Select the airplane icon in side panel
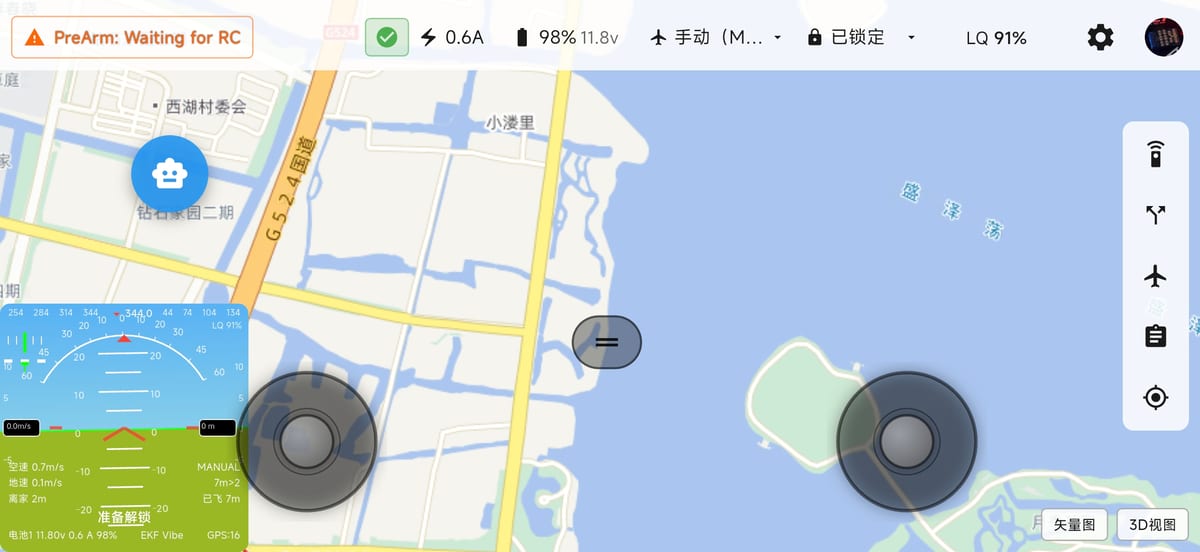 coord(1156,275)
